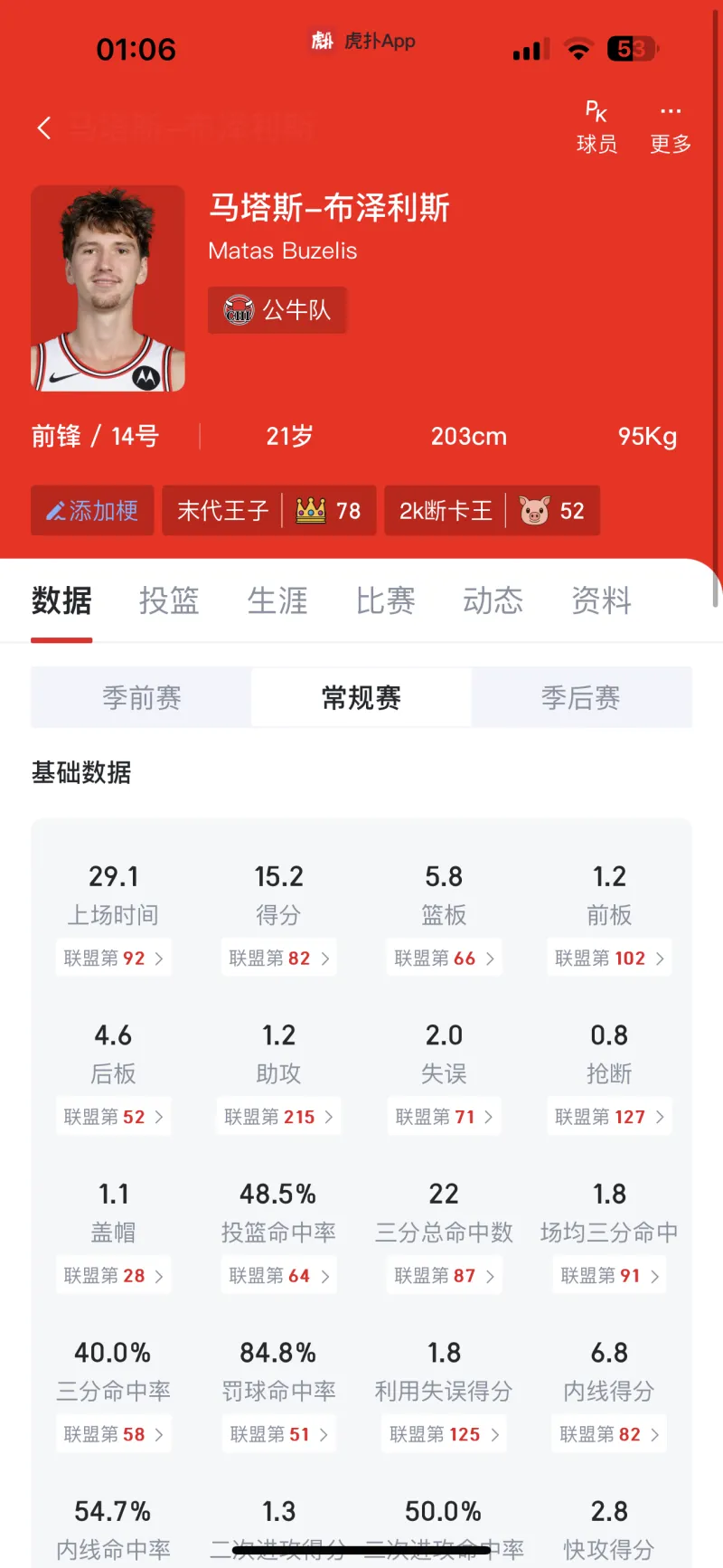Open the 更多 overflow menu
This screenshot has height=1568, width=723.
tap(671, 128)
